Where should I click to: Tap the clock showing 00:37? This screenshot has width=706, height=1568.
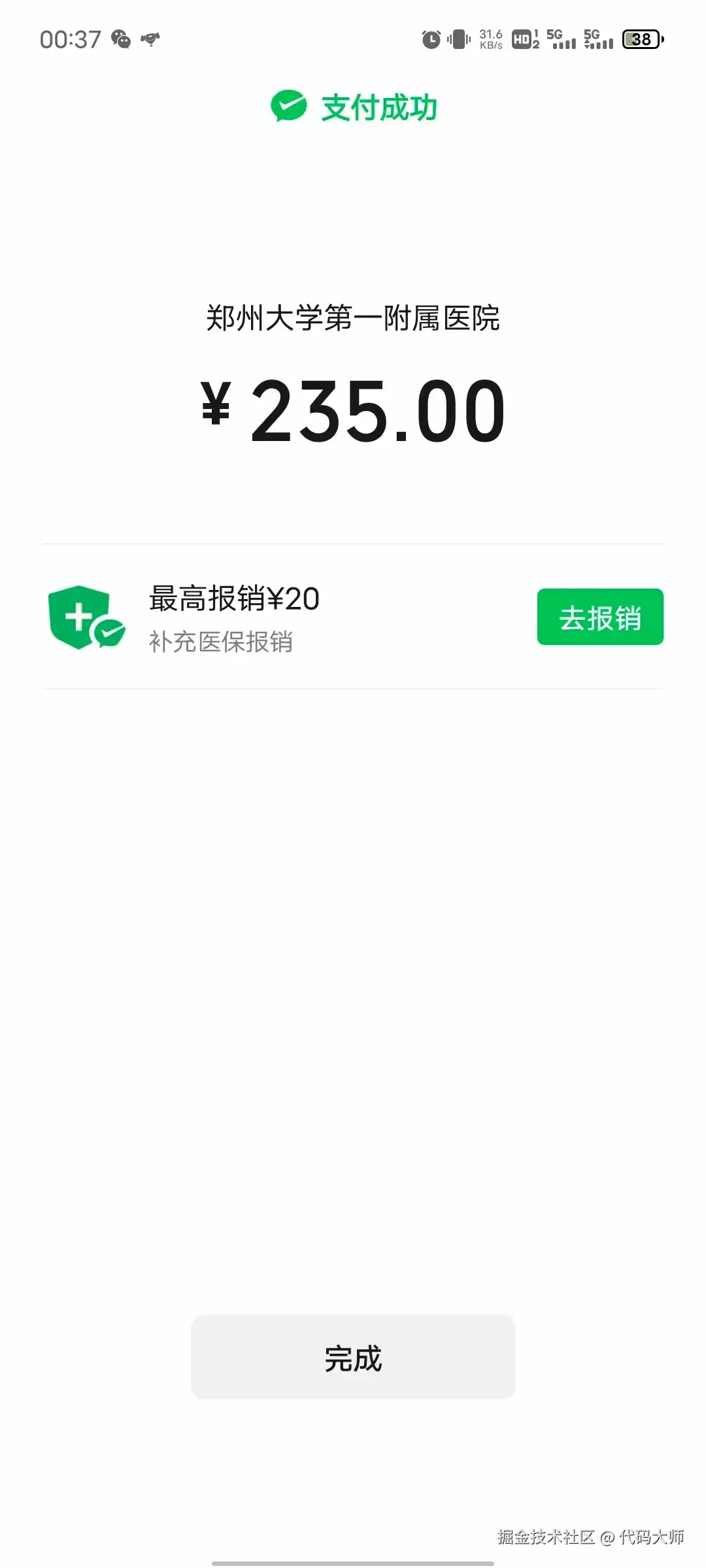click(x=72, y=39)
